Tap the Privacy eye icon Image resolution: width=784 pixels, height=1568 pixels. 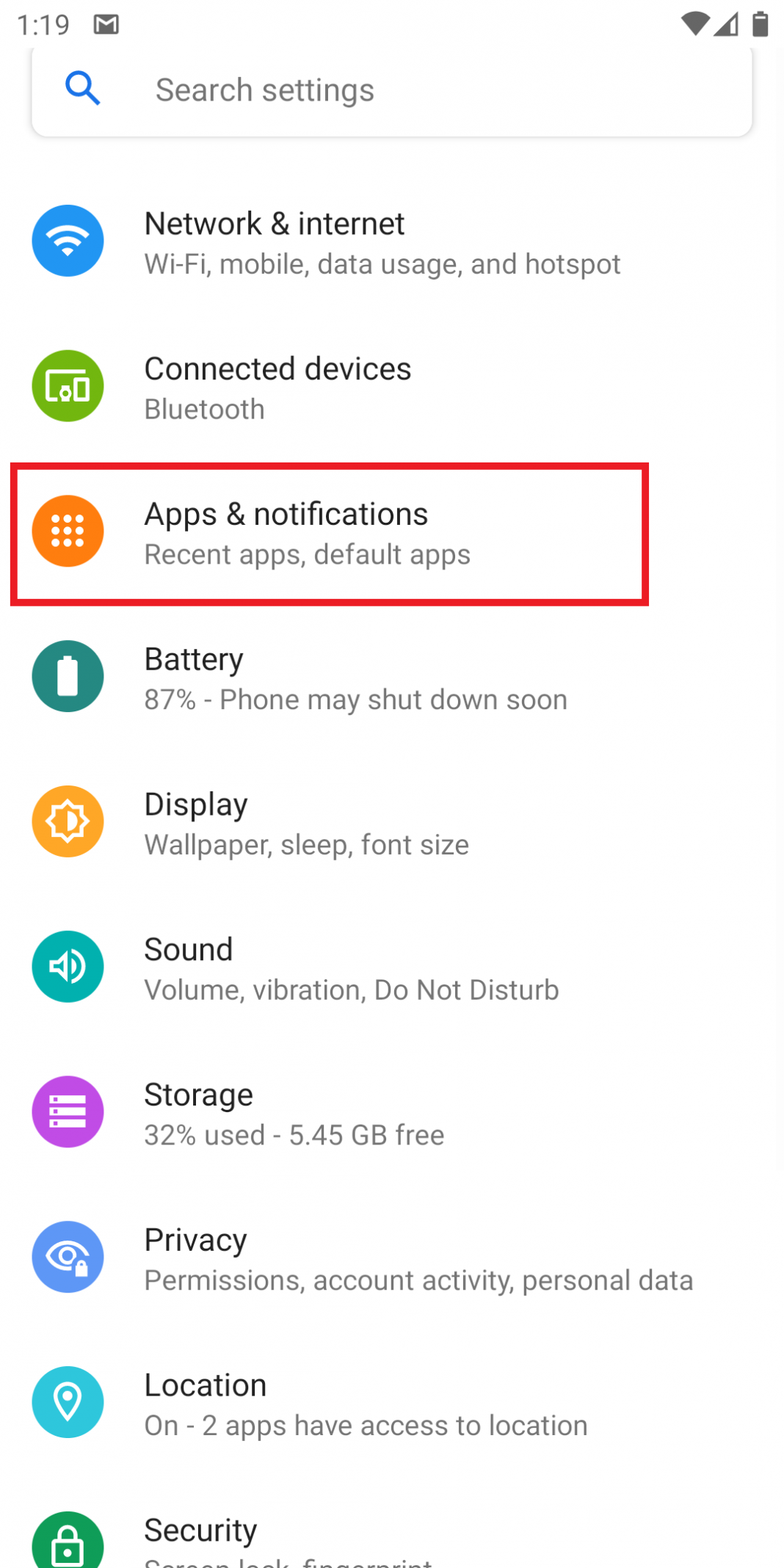pos(68,1257)
